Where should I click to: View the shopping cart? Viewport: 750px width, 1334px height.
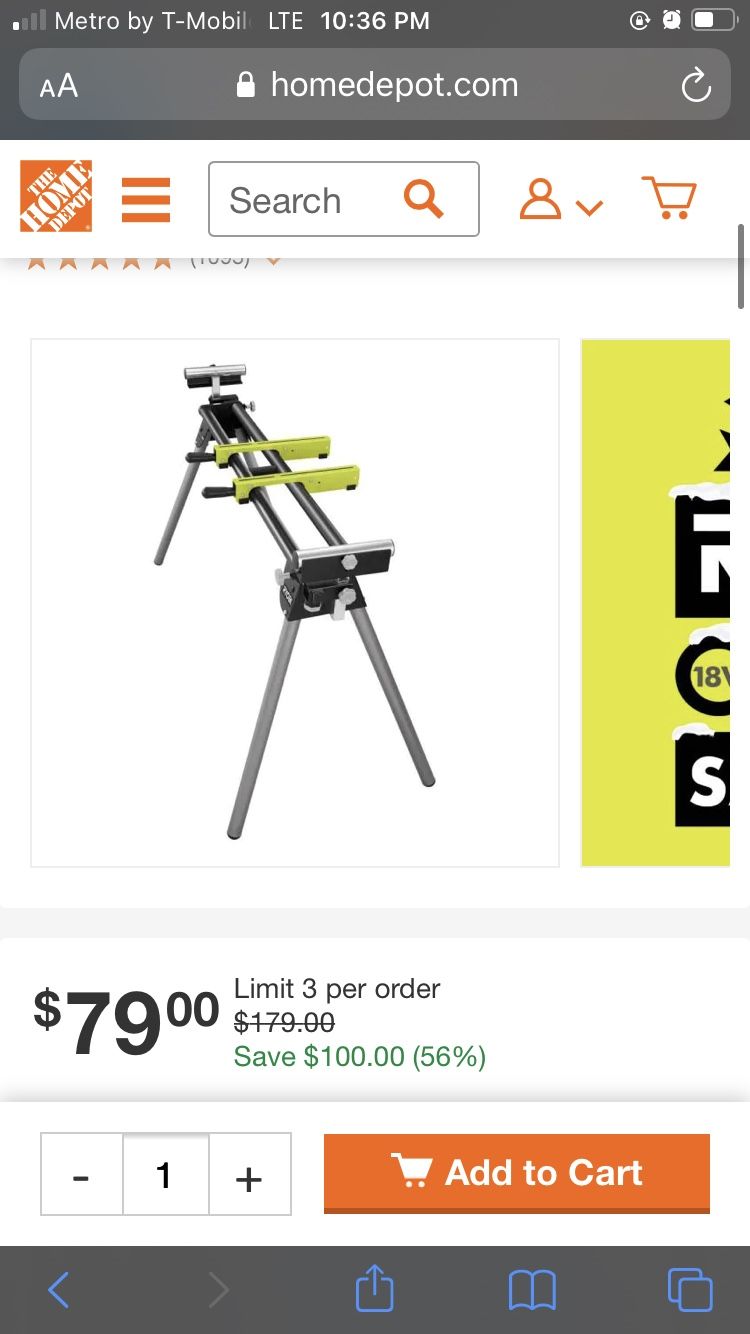669,198
